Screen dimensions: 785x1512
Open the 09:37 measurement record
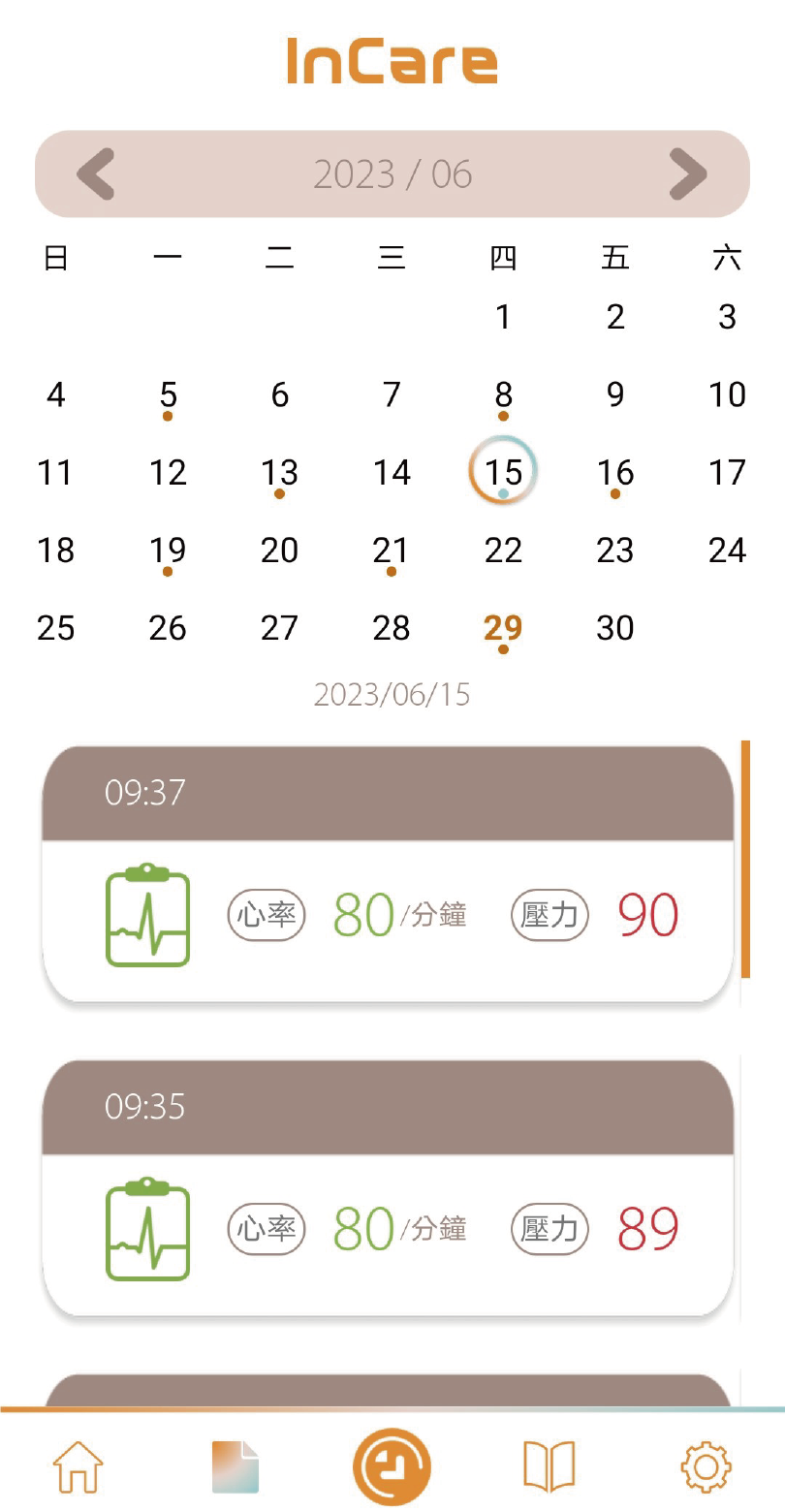(x=388, y=874)
